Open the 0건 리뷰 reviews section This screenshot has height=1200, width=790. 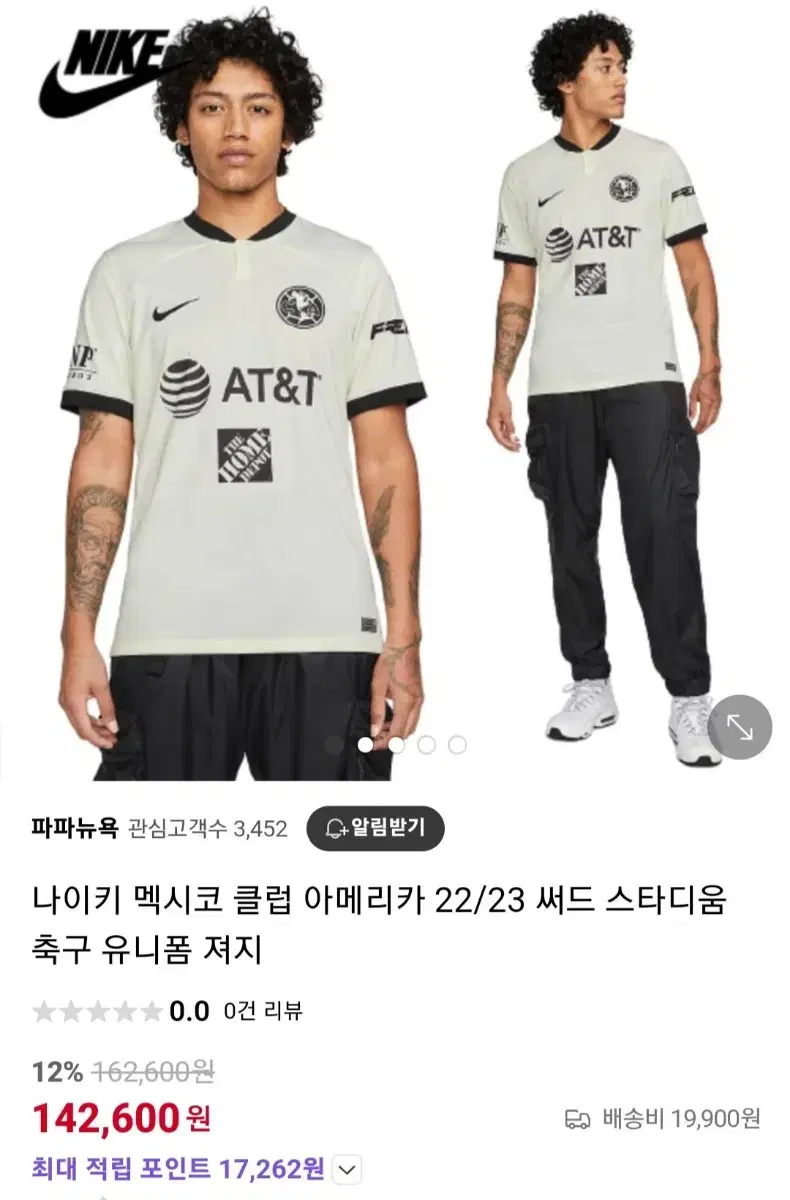(x=264, y=1009)
